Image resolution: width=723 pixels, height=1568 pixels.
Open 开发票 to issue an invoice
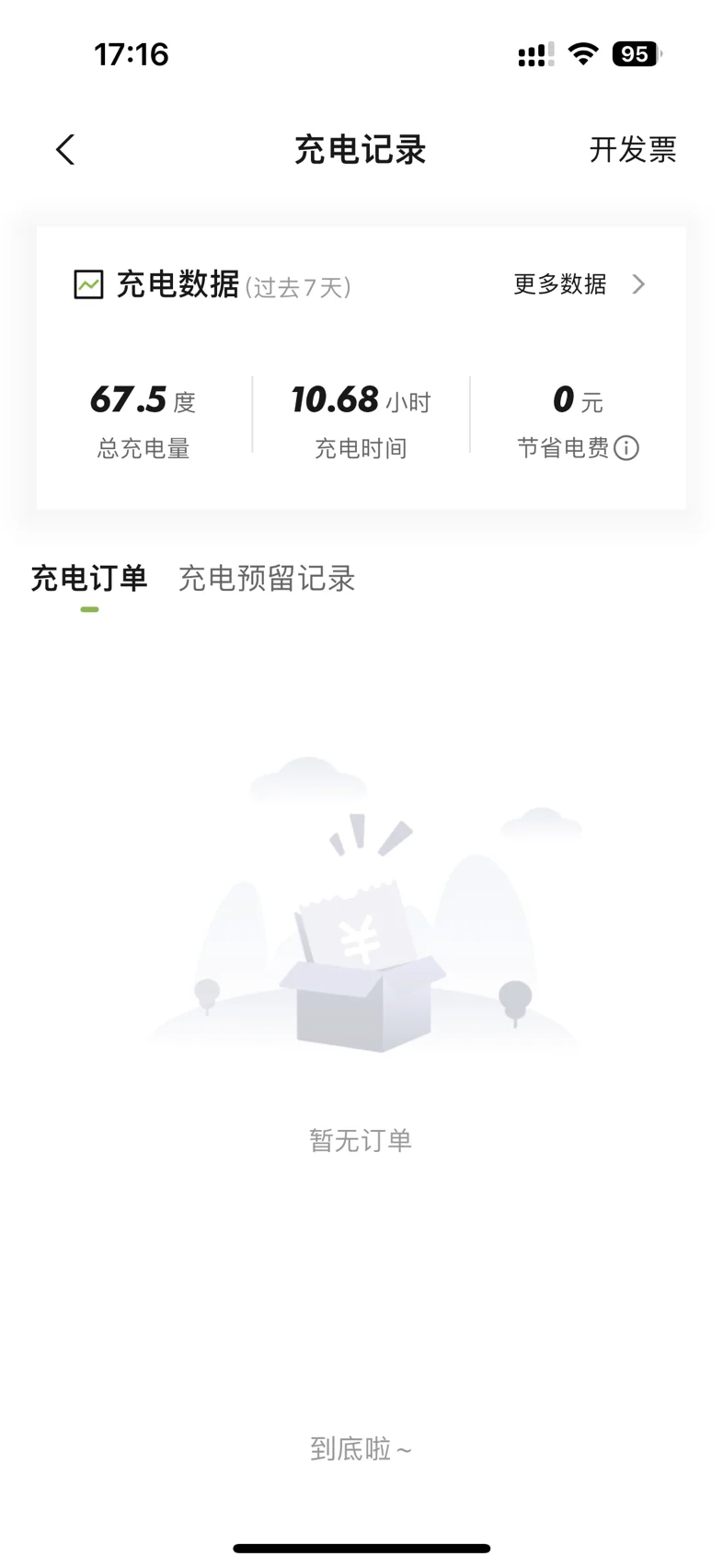pos(633,149)
